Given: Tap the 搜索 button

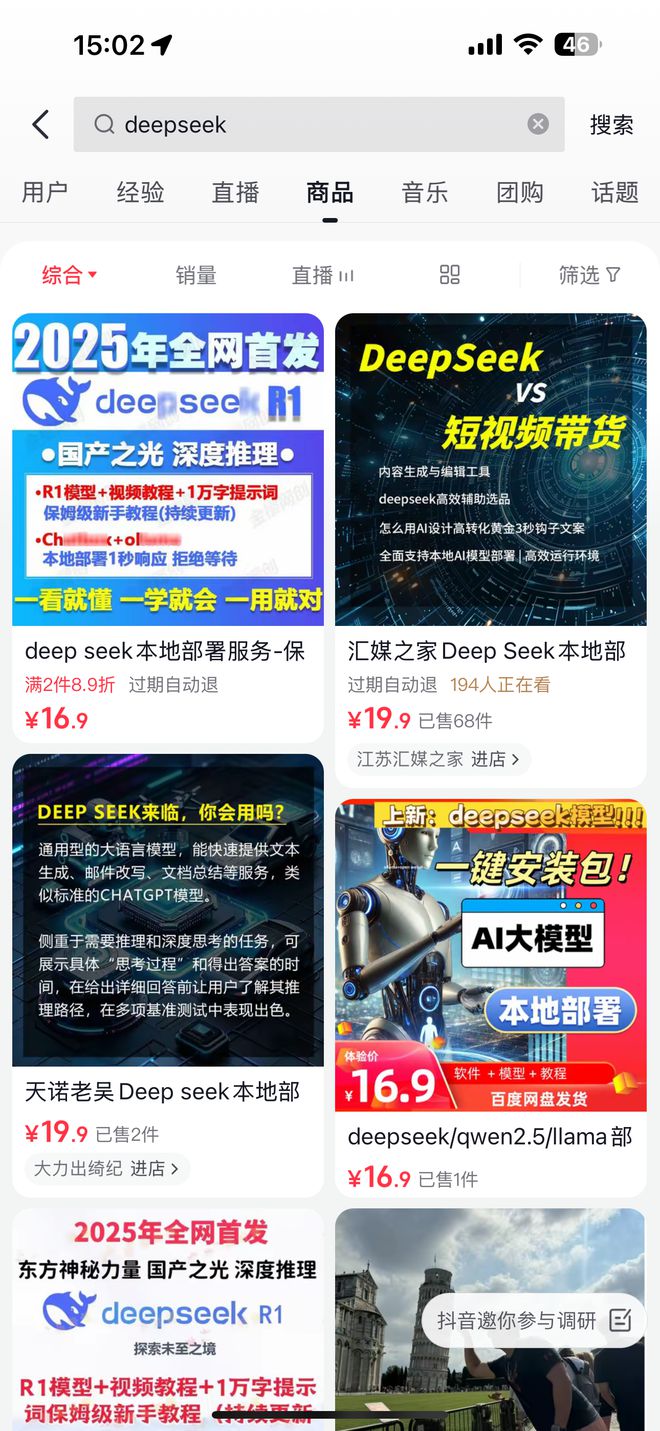Looking at the screenshot, I should (x=611, y=125).
